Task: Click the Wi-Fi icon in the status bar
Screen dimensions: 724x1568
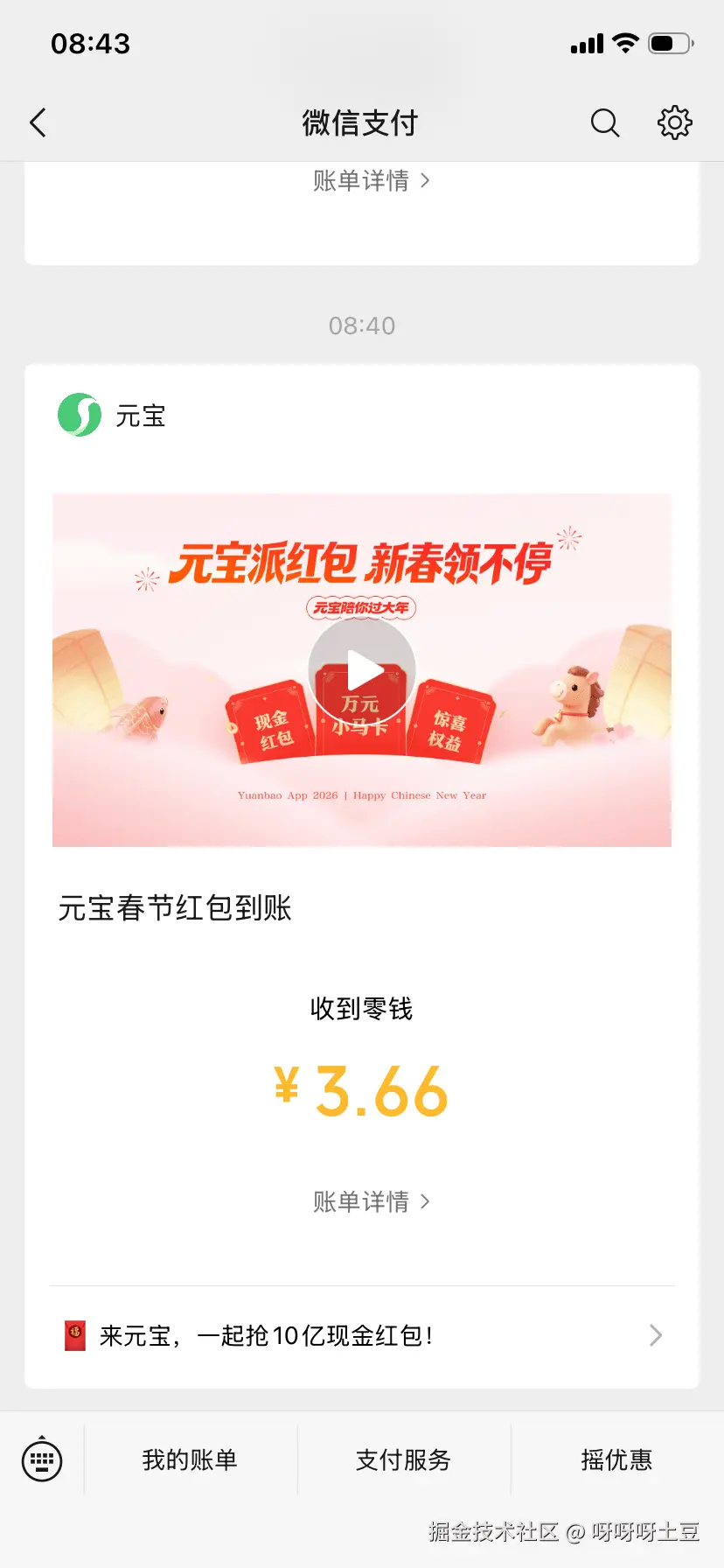Action: click(624, 42)
